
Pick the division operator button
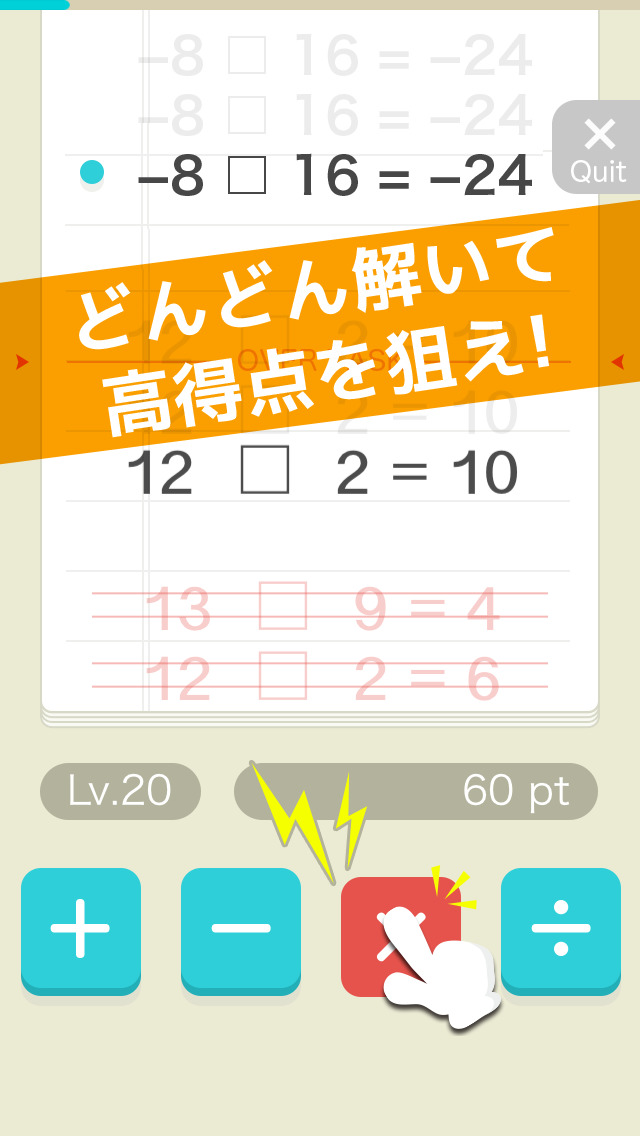coord(561,929)
